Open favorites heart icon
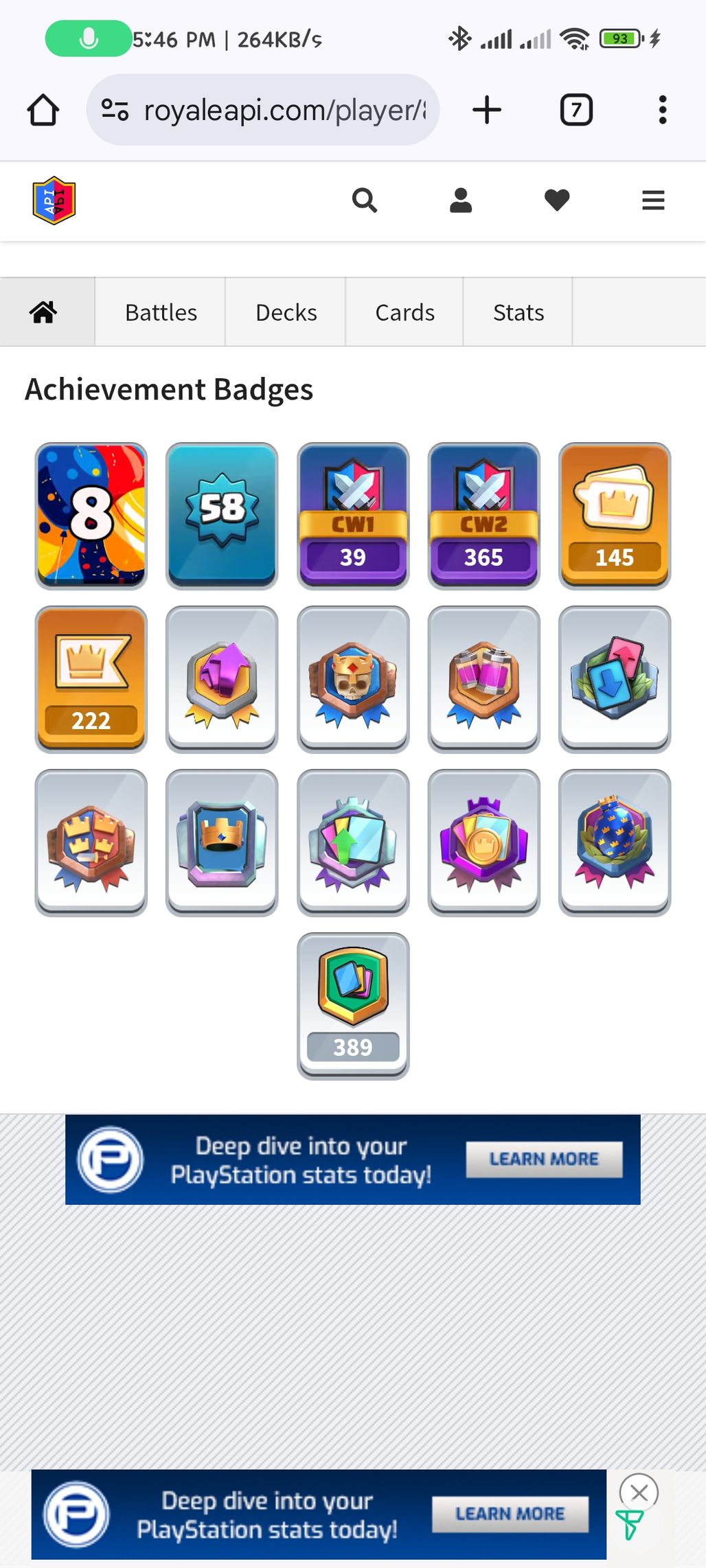Image resolution: width=706 pixels, height=1568 pixels. pos(556,200)
